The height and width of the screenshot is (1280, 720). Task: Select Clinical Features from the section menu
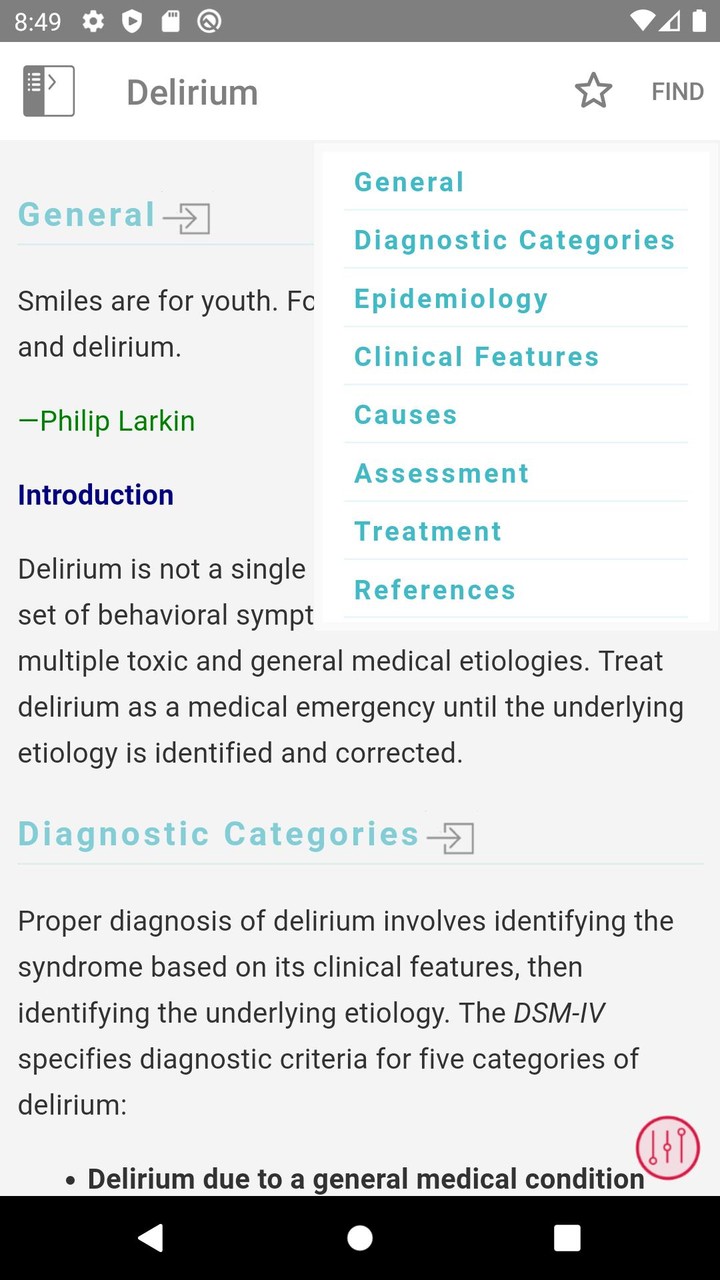476,356
